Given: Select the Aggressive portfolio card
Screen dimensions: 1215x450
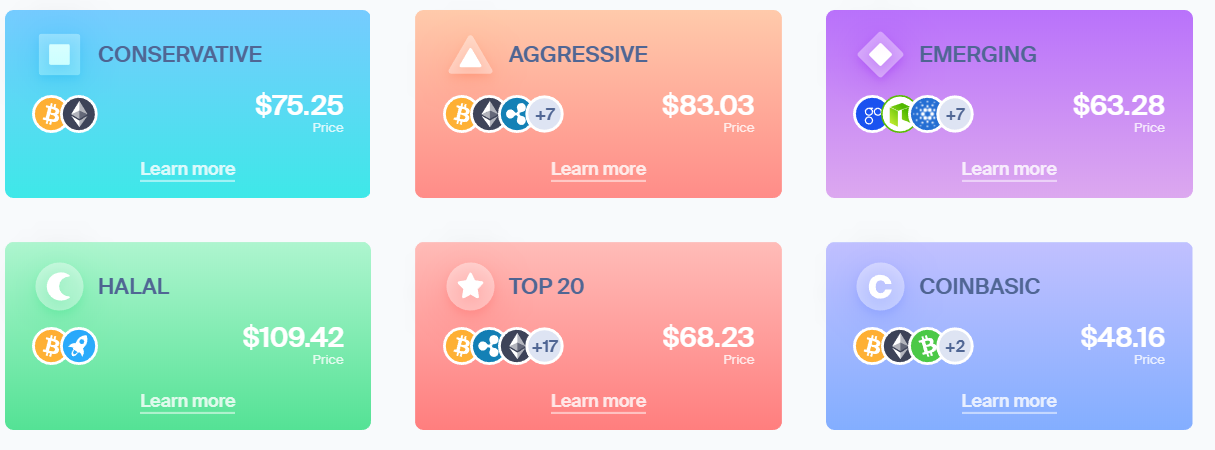Looking at the screenshot, I should 598,104.
